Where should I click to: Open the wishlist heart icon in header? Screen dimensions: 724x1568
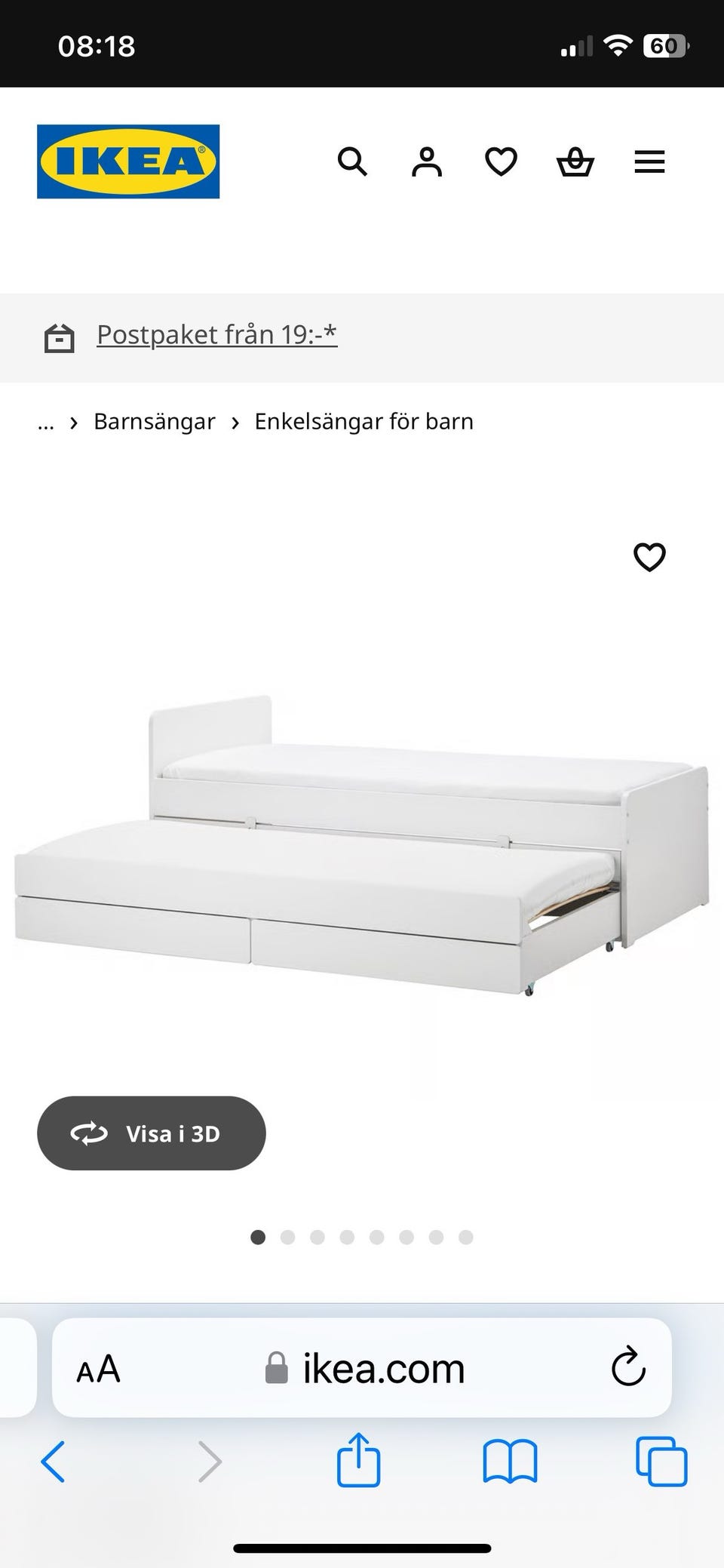501,161
